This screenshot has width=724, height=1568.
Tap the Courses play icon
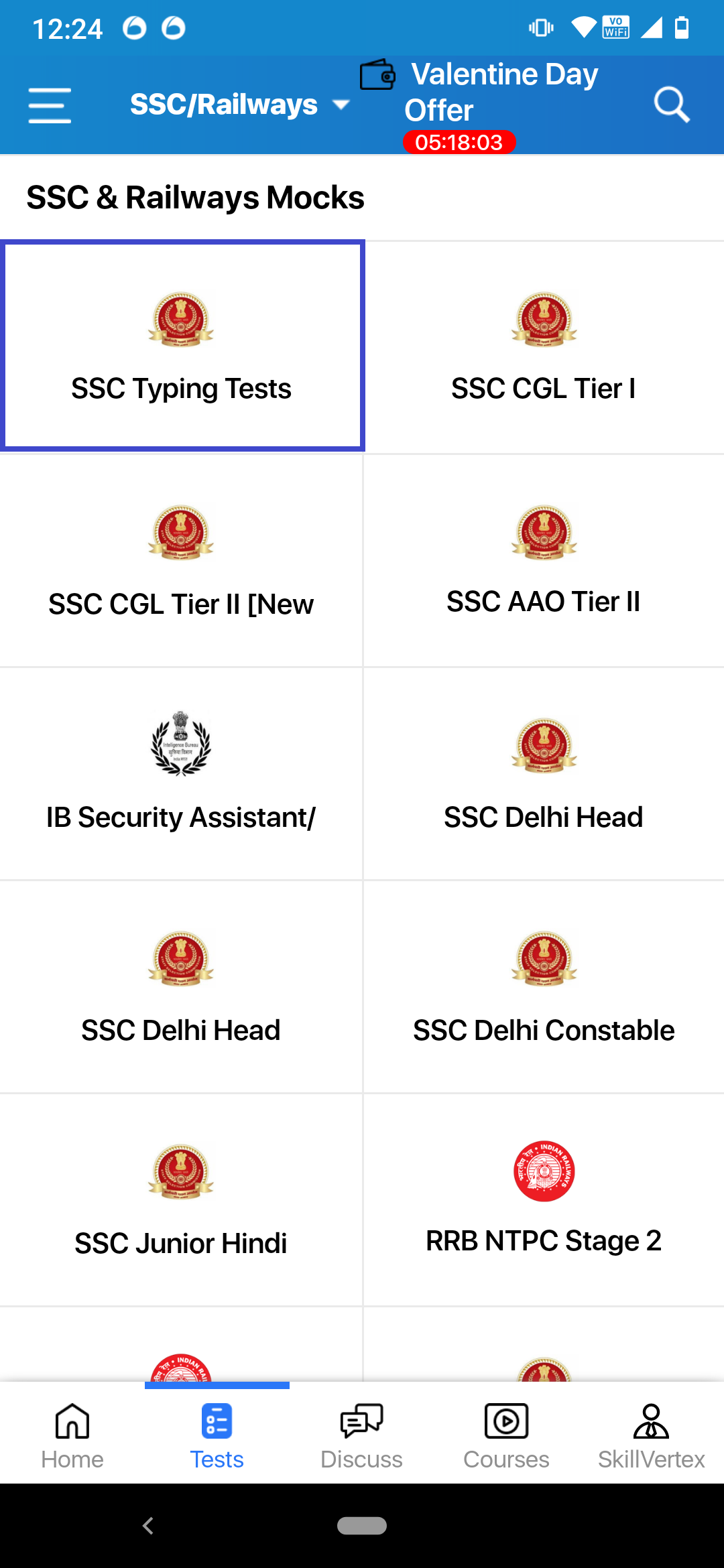(506, 1421)
